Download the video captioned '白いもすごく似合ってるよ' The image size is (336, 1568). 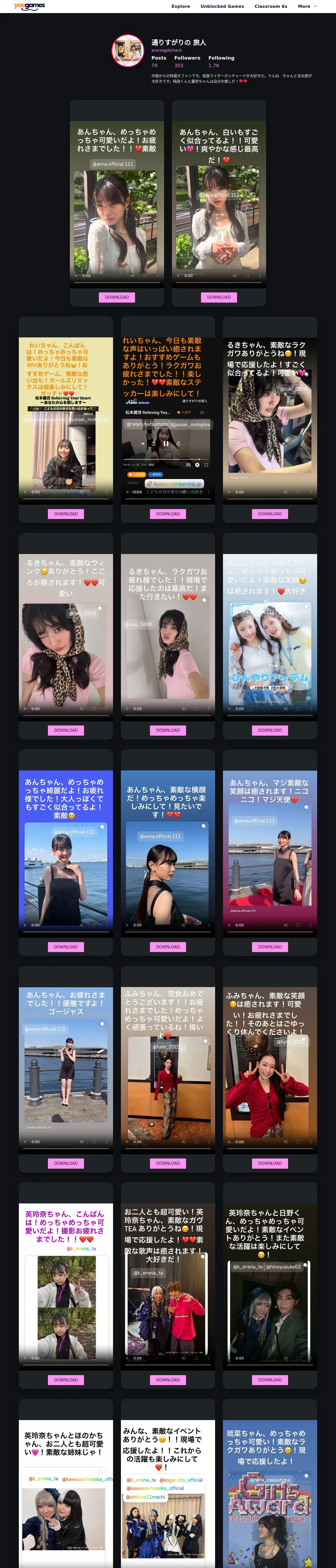tap(219, 297)
